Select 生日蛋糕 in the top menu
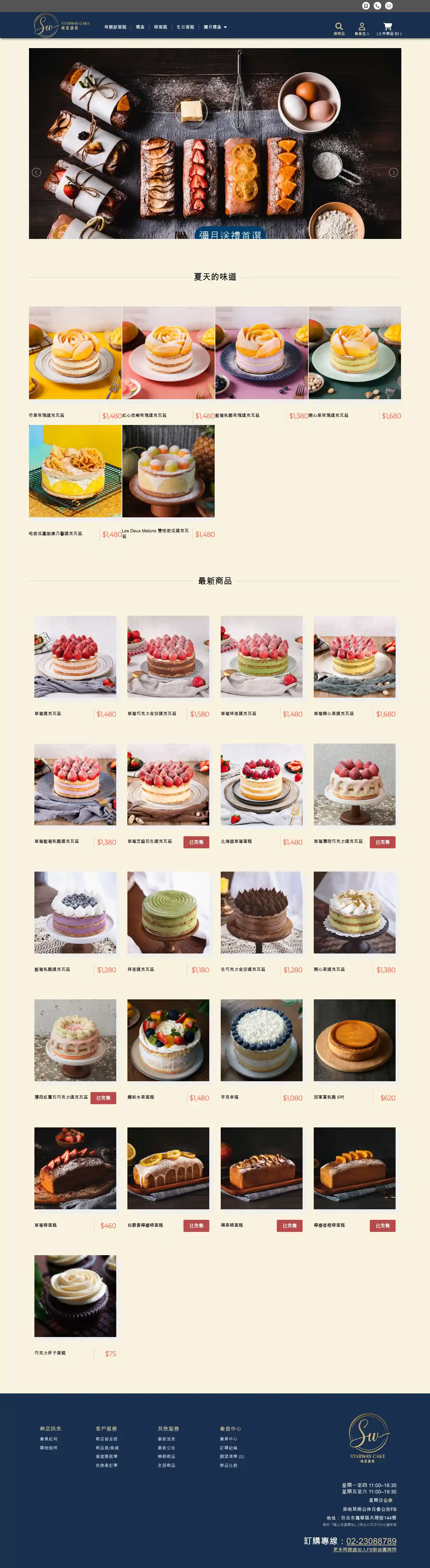This screenshot has width=430, height=1568. coord(185,27)
